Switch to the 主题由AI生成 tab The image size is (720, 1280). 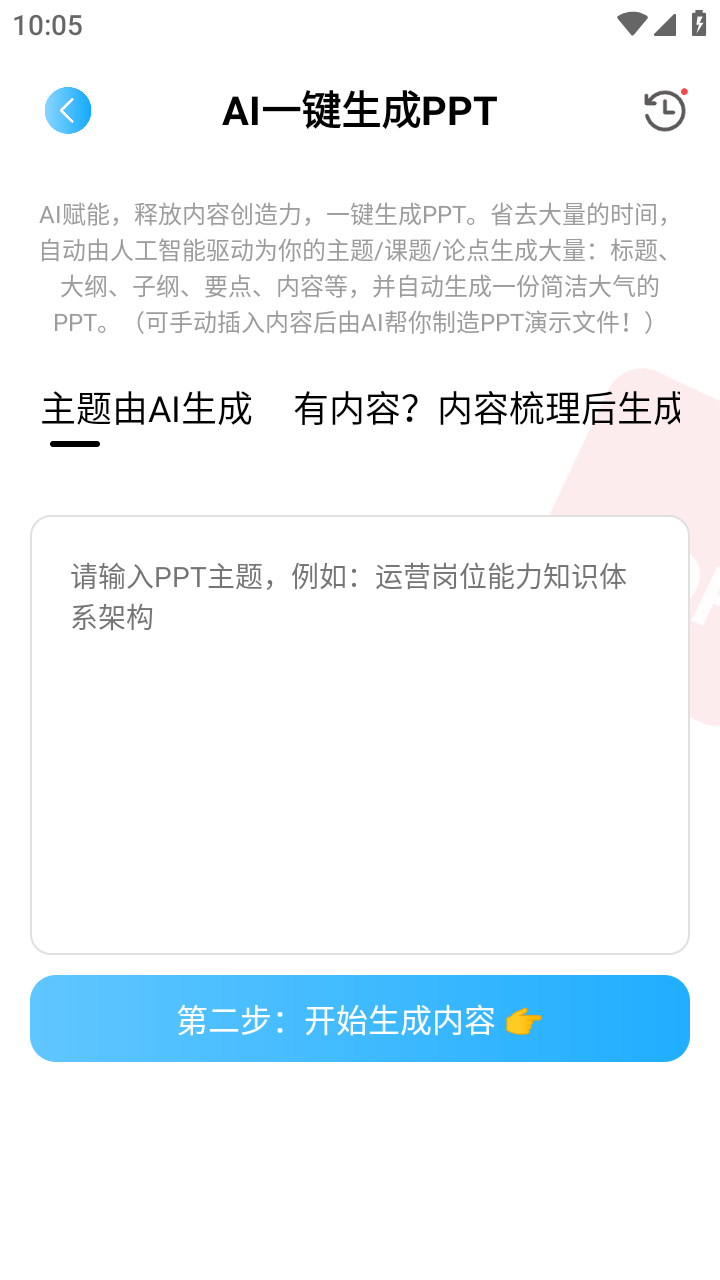[x=147, y=408]
